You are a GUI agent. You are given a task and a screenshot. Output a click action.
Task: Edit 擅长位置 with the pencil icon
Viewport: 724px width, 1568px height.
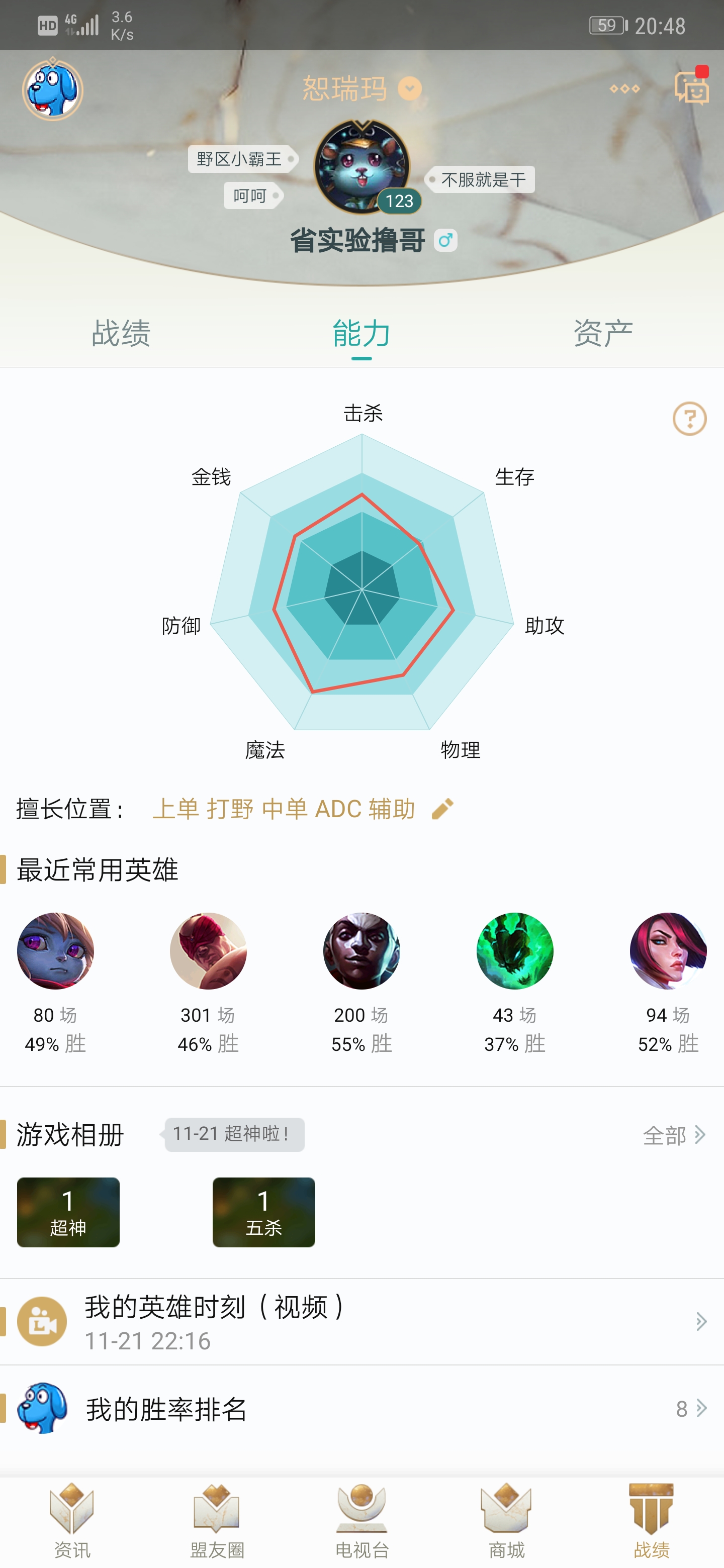[442, 809]
